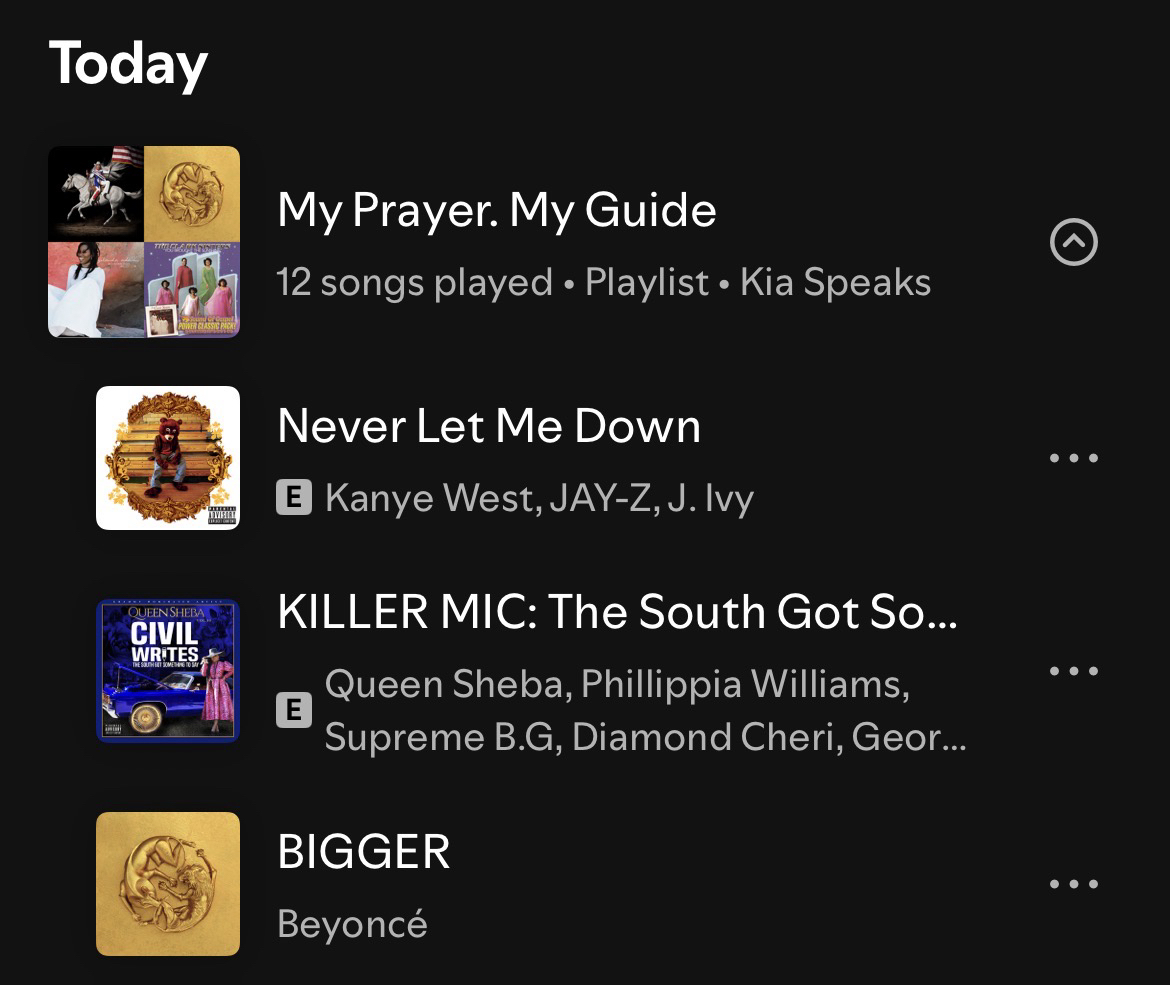Open more options for KILLER MIC track
The height and width of the screenshot is (985, 1170).
pos(1074,671)
